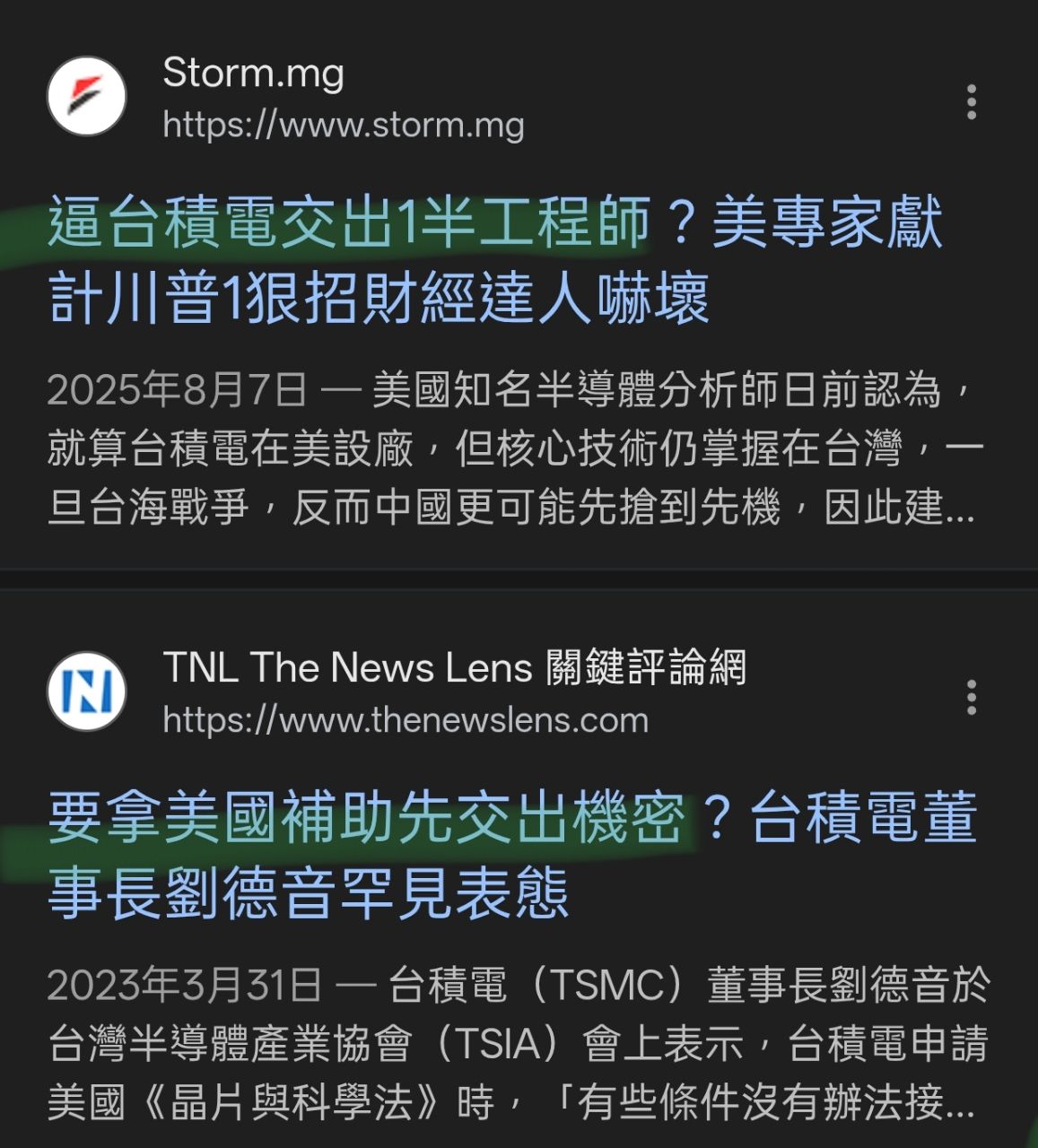This screenshot has height=1148, width=1038.
Task: Visit the TNL The News Lens site header
Action: pyautogui.click(x=453, y=668)
